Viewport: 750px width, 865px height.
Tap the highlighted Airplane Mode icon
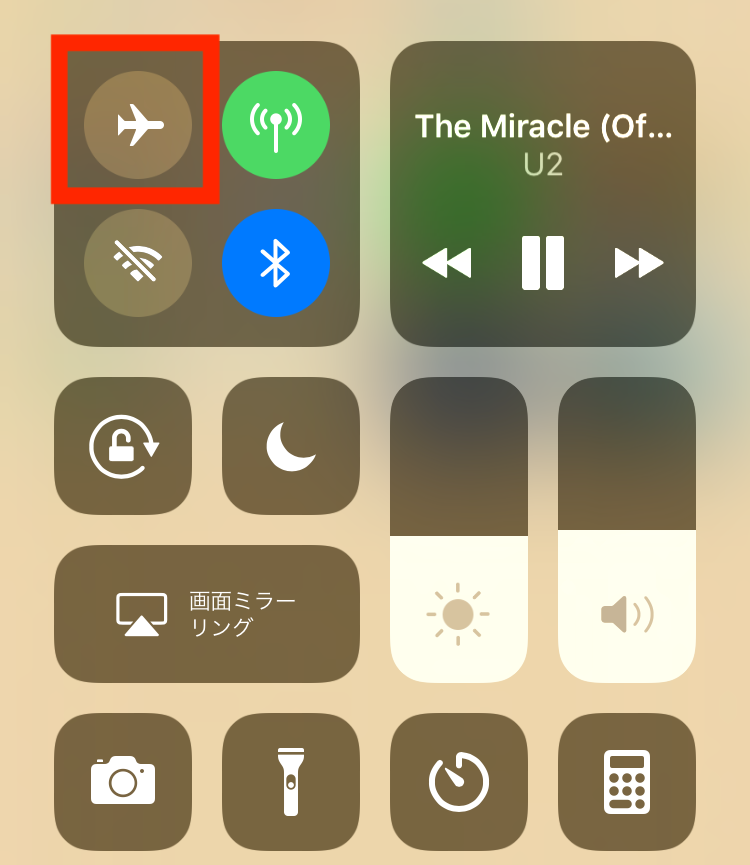[x=137, y=123]
